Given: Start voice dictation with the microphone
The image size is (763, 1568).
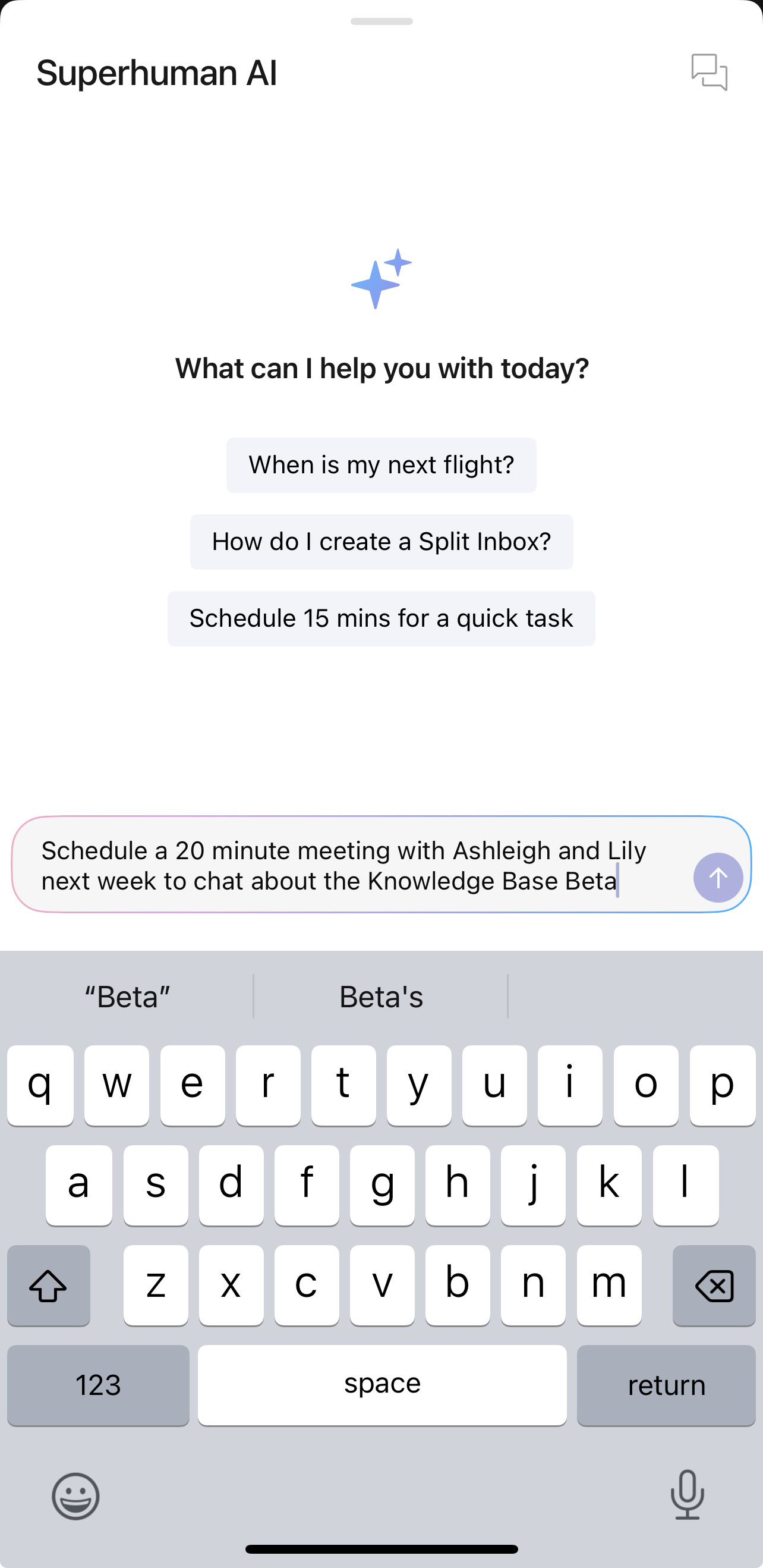Looking at the screenshot, I should coord(687,1494).
